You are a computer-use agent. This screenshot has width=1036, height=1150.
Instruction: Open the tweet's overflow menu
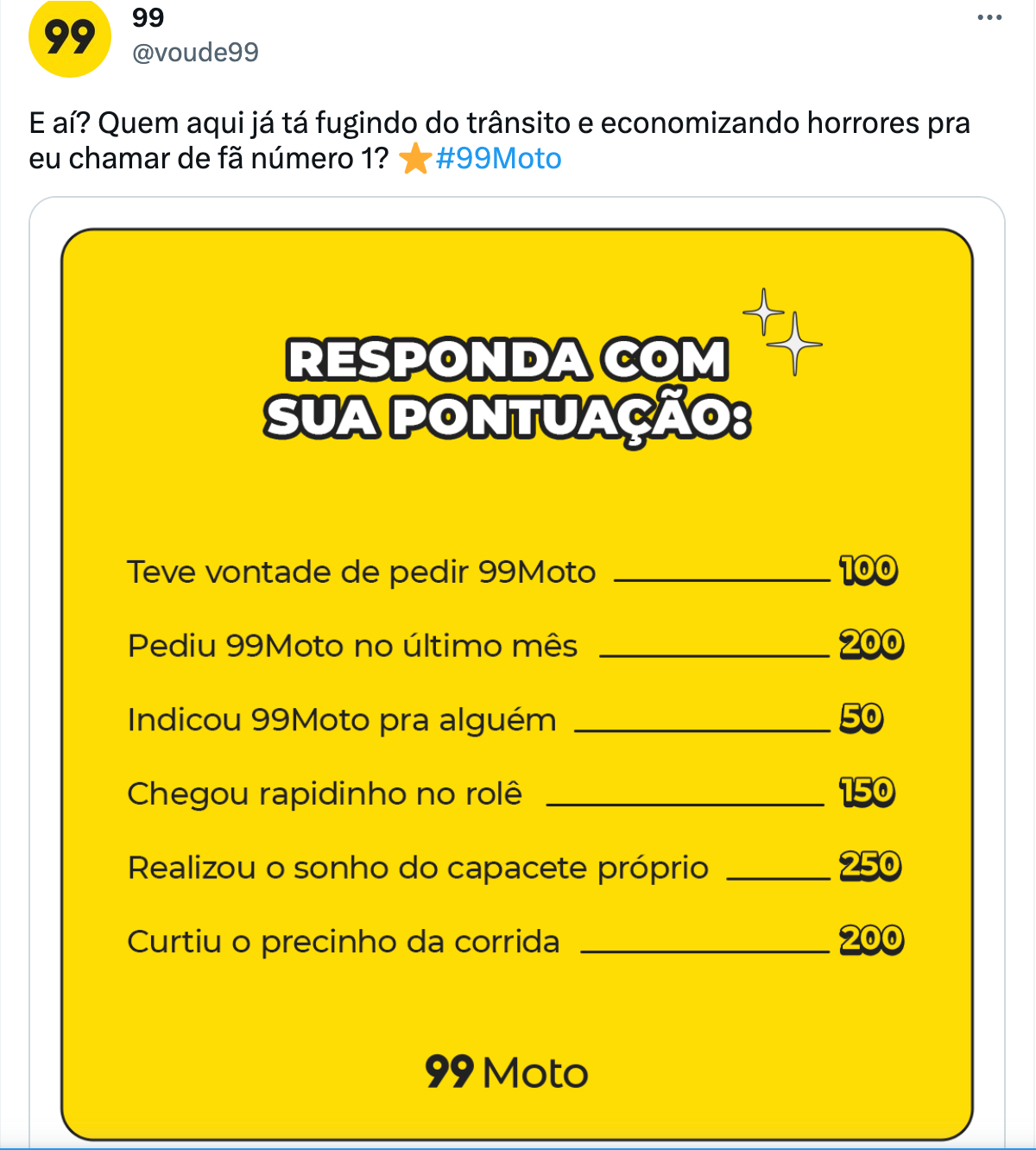pos(989,17)
